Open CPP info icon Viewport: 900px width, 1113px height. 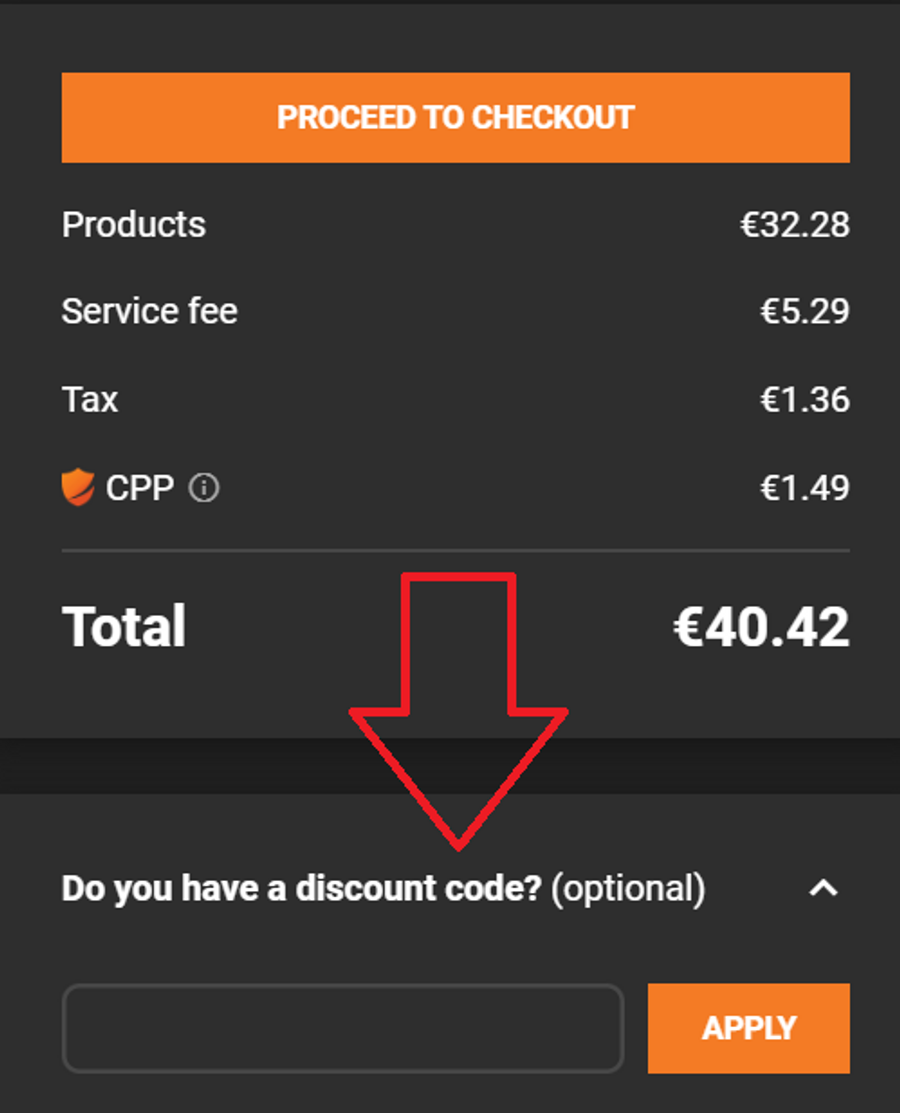pos(204,488)
